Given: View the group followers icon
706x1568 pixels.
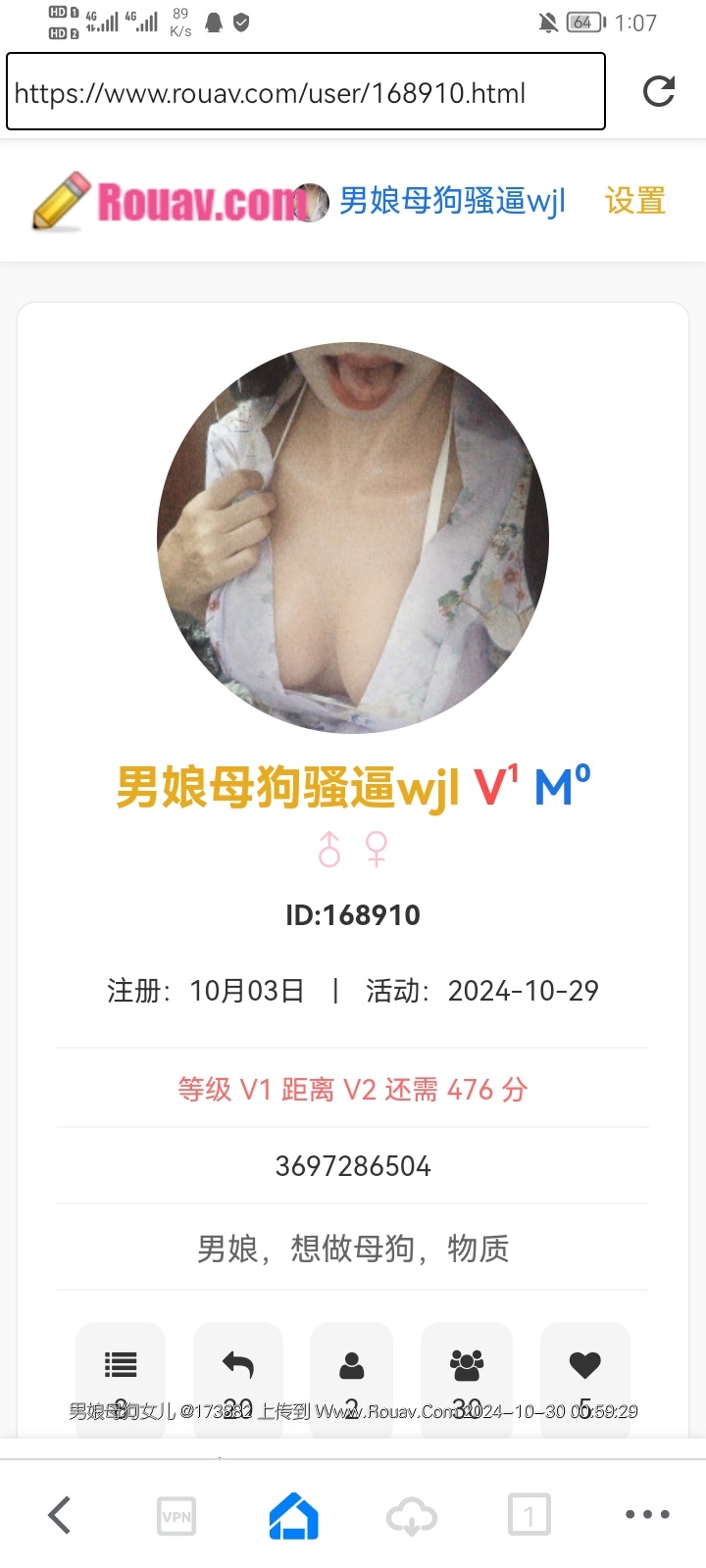Looking at the screenshot, I should coord(467,1365).
